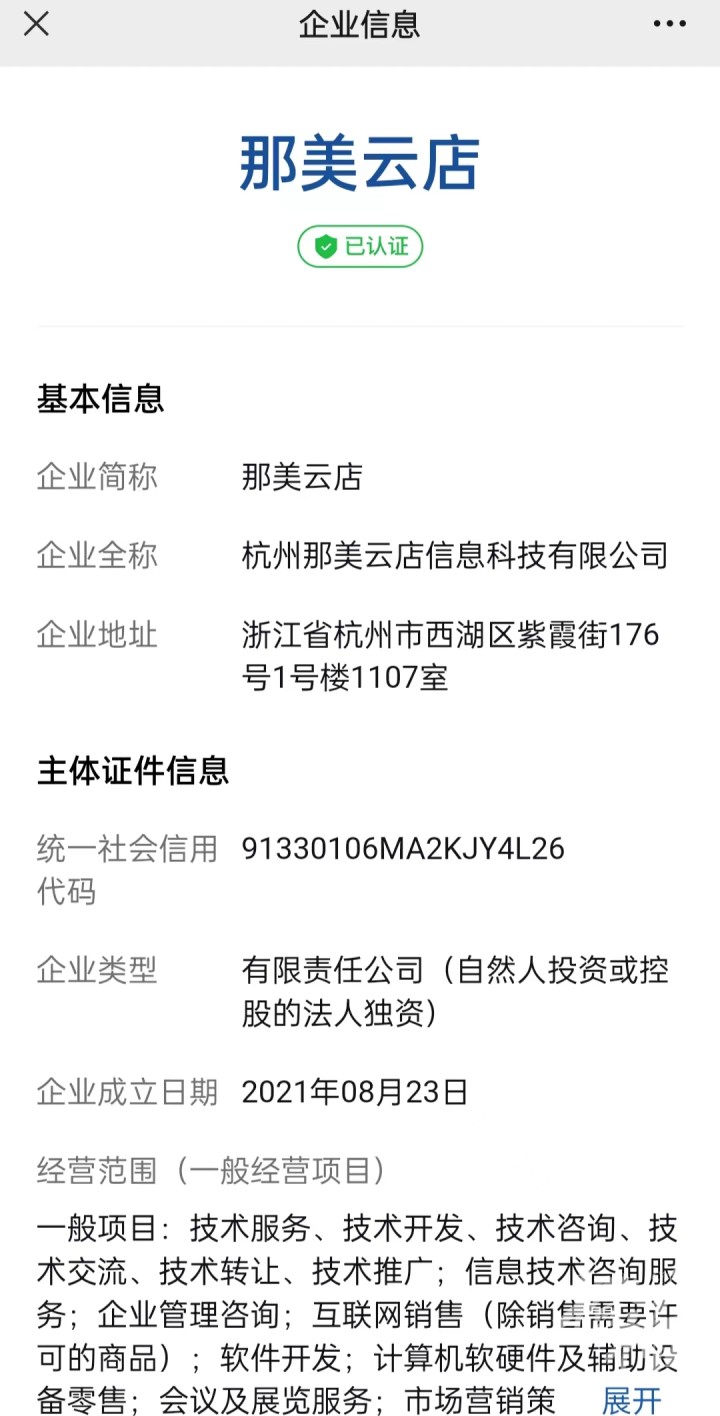Open the three-dot more options menu

(669, 24)
